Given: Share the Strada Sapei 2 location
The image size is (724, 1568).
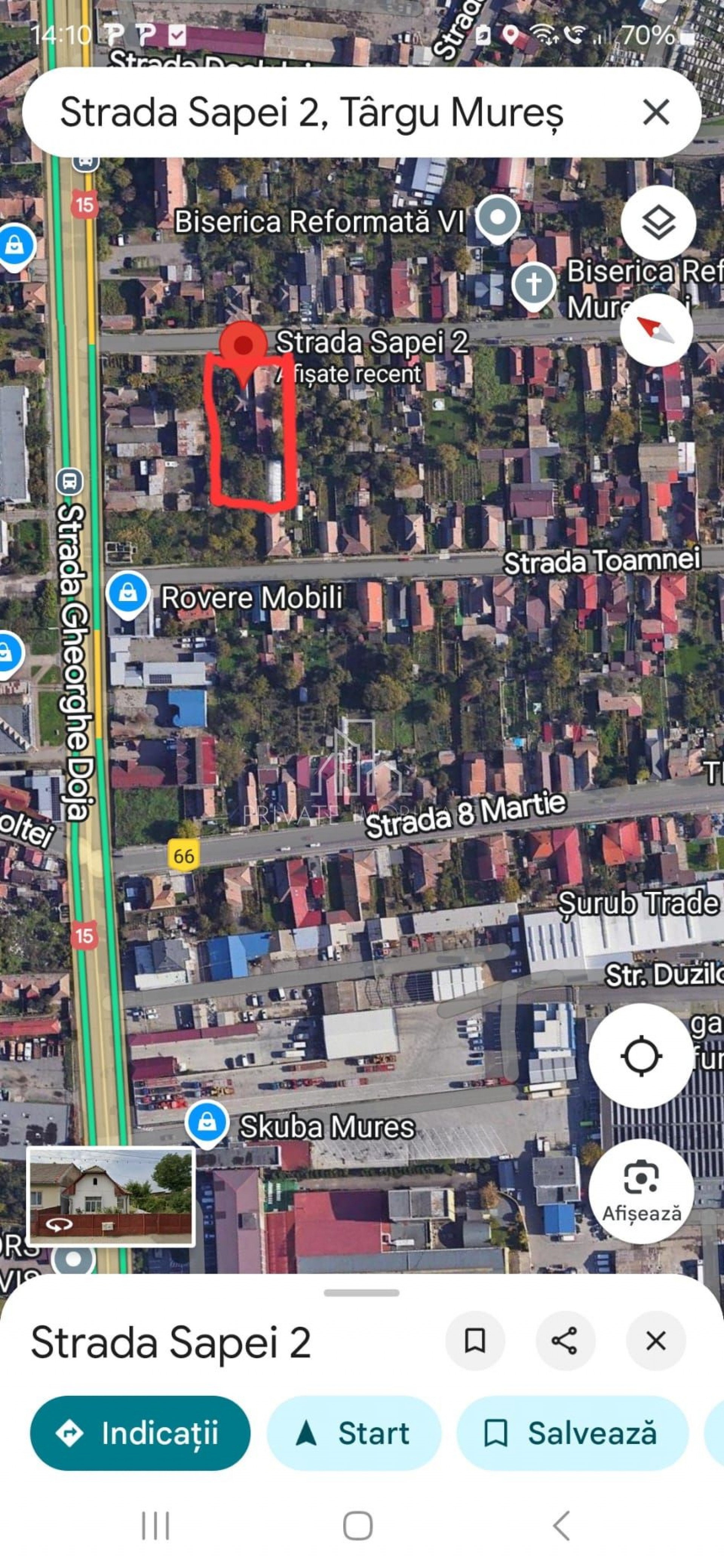Looking at the screenshot, I should [564, 1340].
